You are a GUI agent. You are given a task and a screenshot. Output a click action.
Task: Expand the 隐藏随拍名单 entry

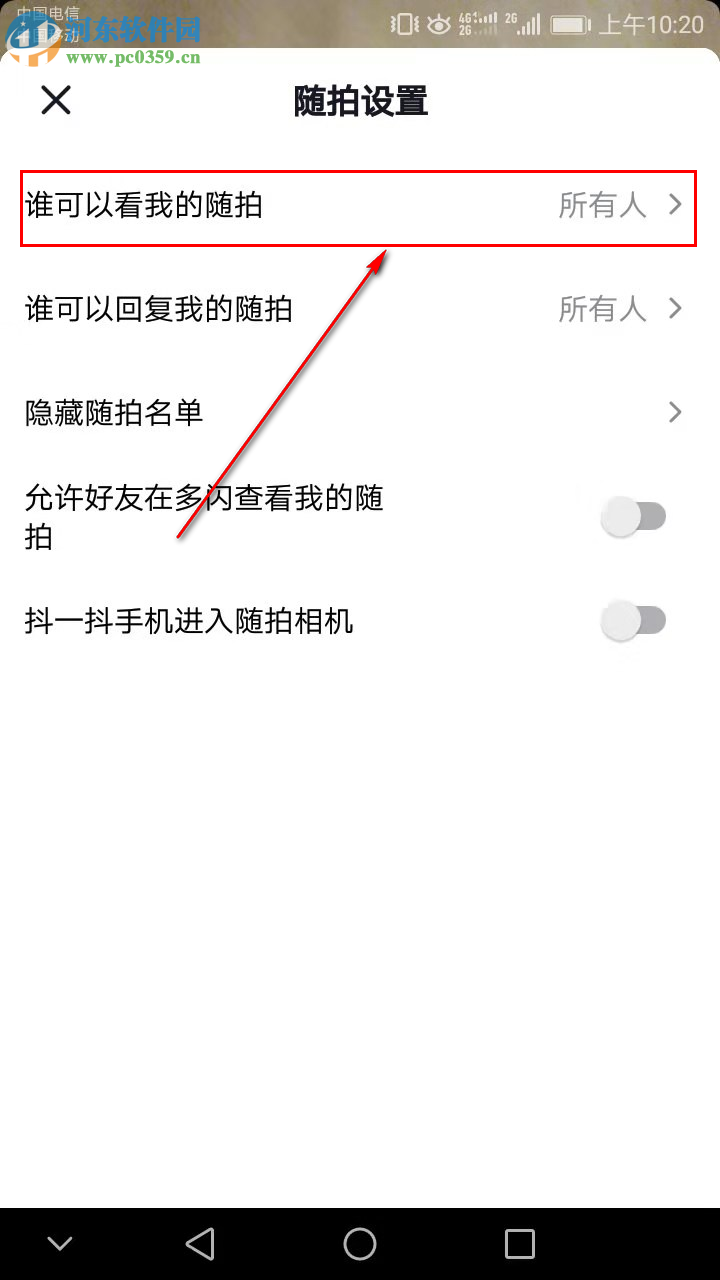(360, 412)
